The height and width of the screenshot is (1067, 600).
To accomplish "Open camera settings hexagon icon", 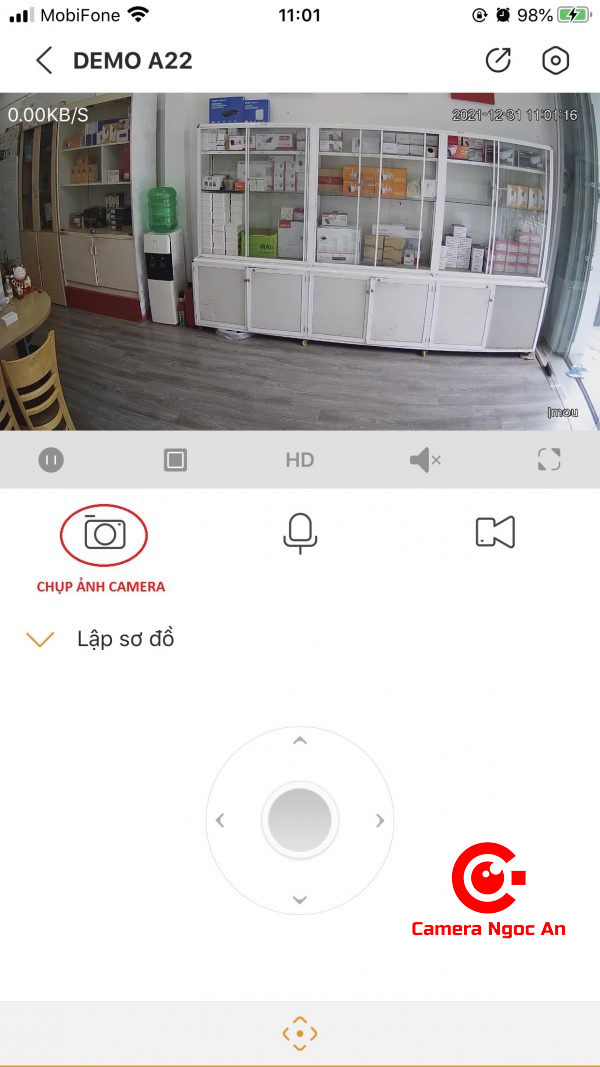I will pyautogui.click(x=555, y=61).
